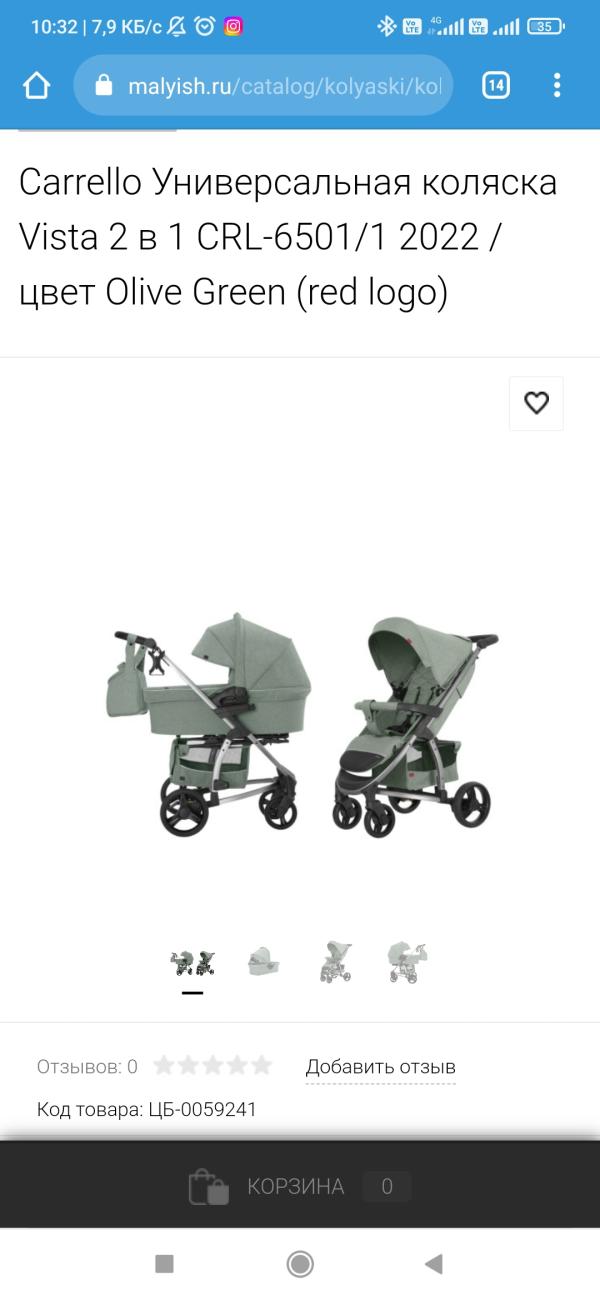This screenshot has height=1299, width=600.
Task: Select the first thumbnail with both strollers
Action: (x=192, y=963)
